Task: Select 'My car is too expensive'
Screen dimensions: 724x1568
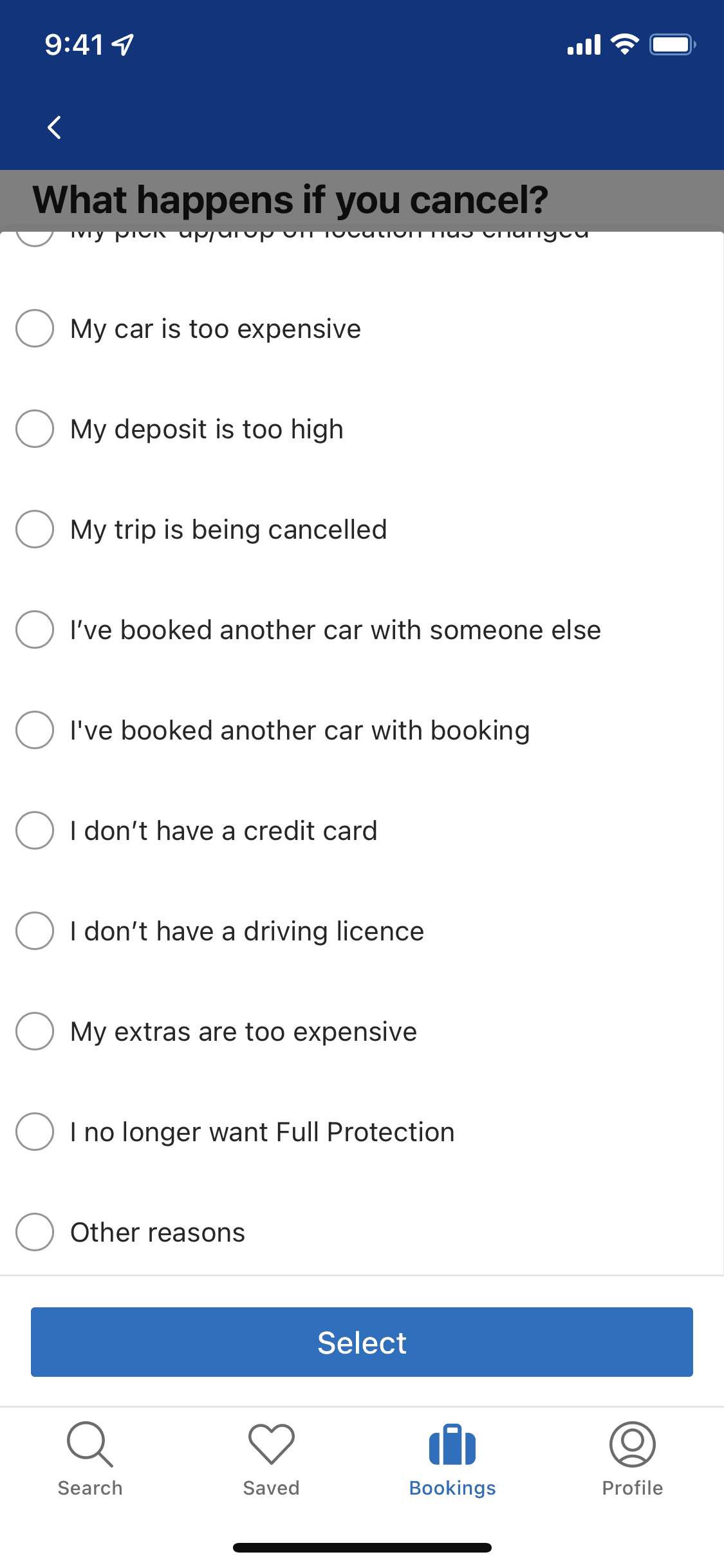Action: pos(35,328)
